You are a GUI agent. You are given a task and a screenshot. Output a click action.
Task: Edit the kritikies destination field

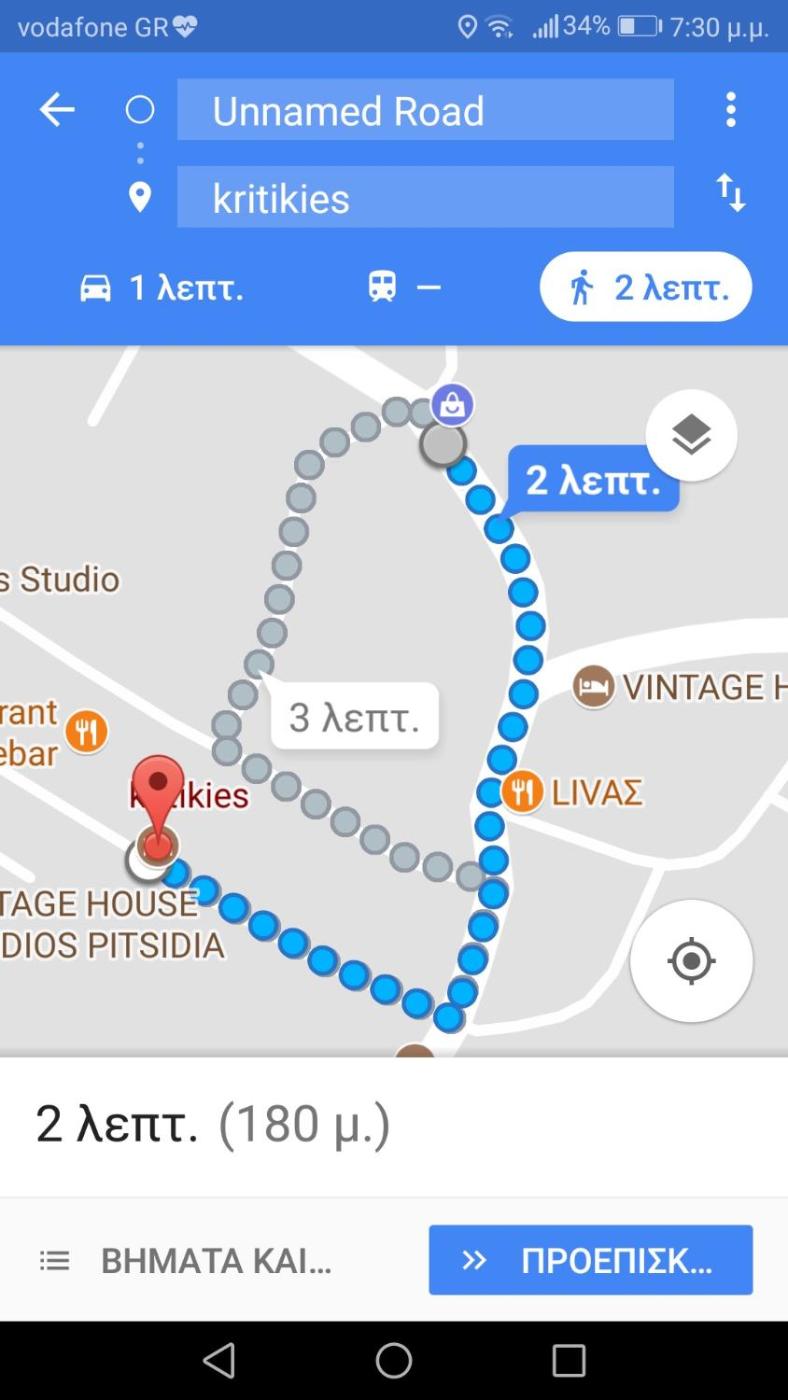425,197
